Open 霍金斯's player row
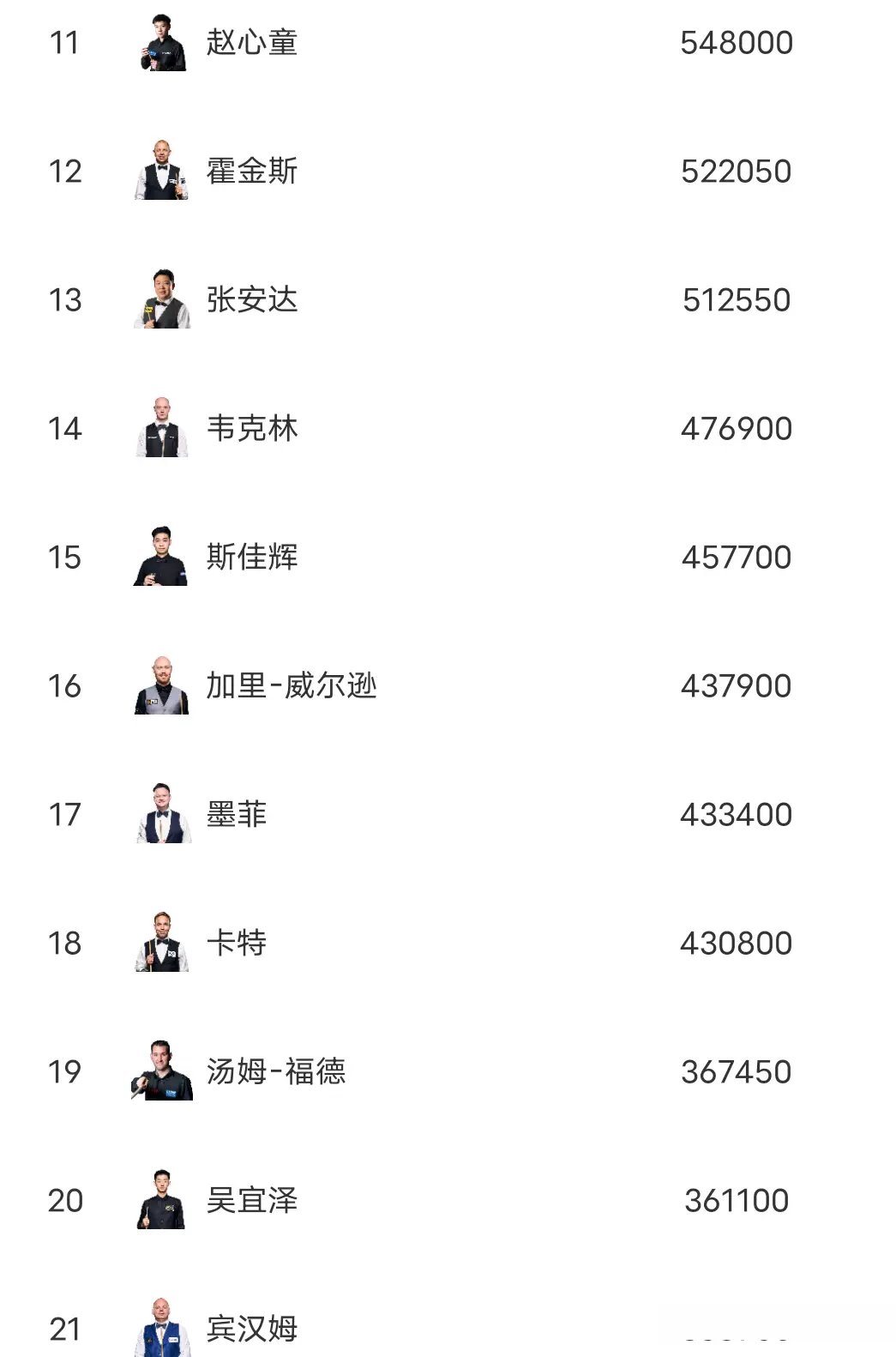896x1357 pixels. click(x=251, y=172)
